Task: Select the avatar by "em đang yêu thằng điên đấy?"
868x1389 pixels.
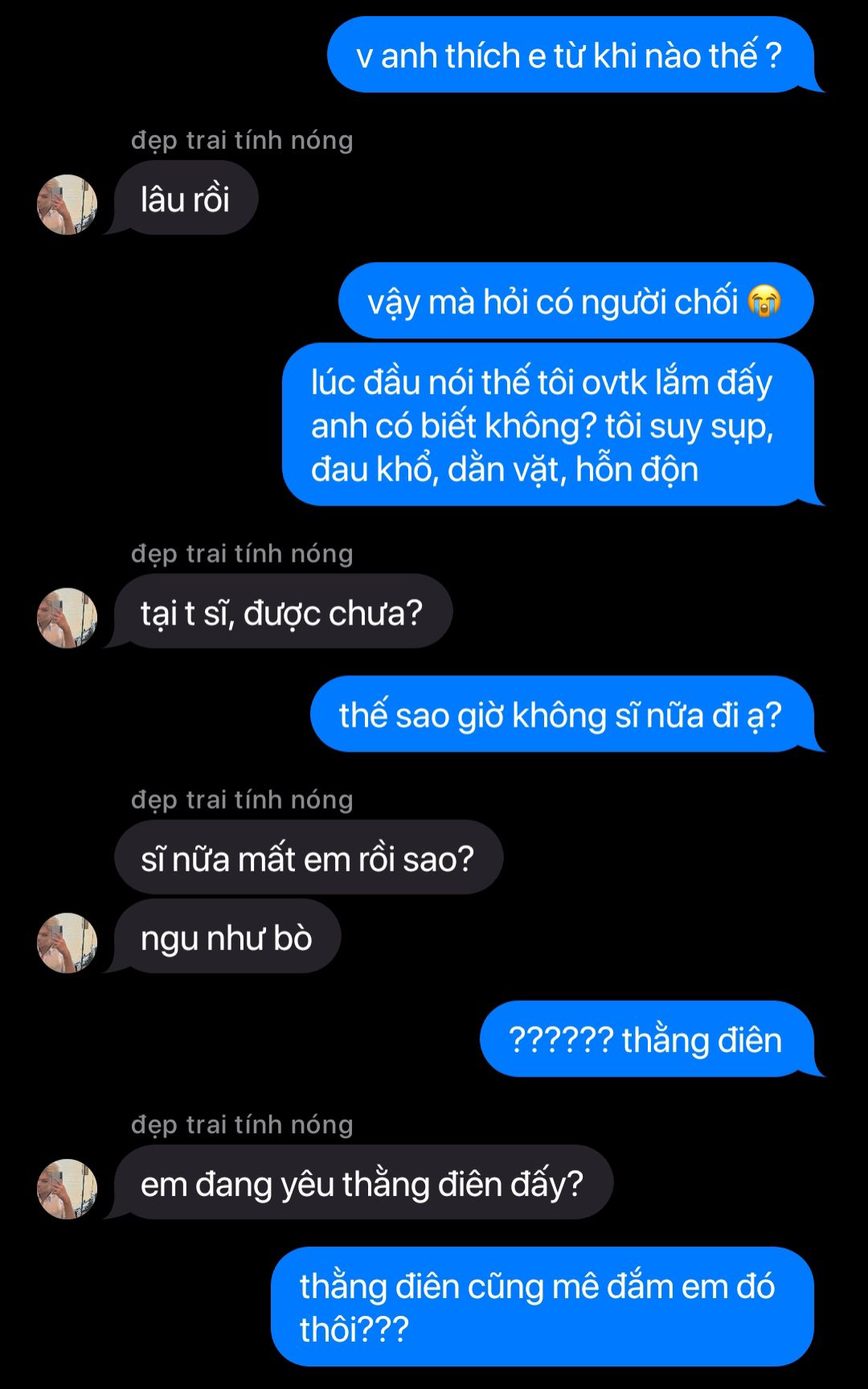Action: pyautogui.click(x=68, y=1189)
